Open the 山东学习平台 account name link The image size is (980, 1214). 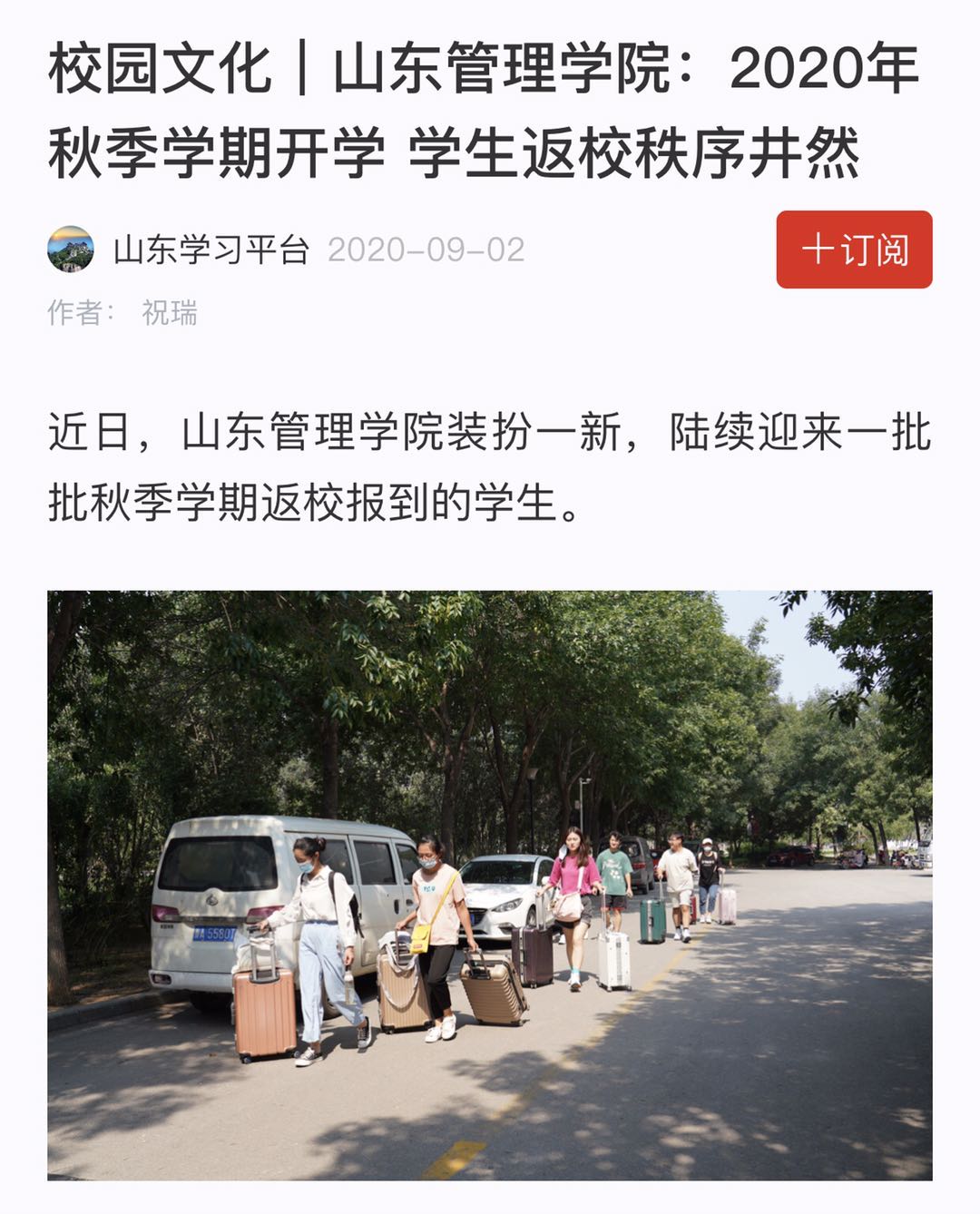click(211, 250)
